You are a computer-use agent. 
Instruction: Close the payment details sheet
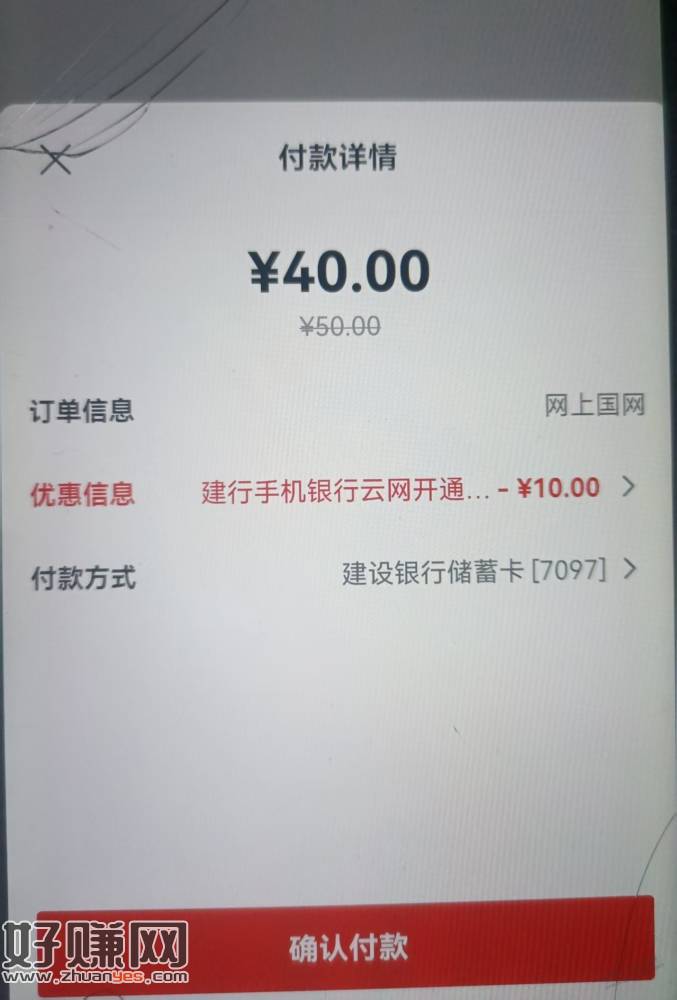(56, 160)
